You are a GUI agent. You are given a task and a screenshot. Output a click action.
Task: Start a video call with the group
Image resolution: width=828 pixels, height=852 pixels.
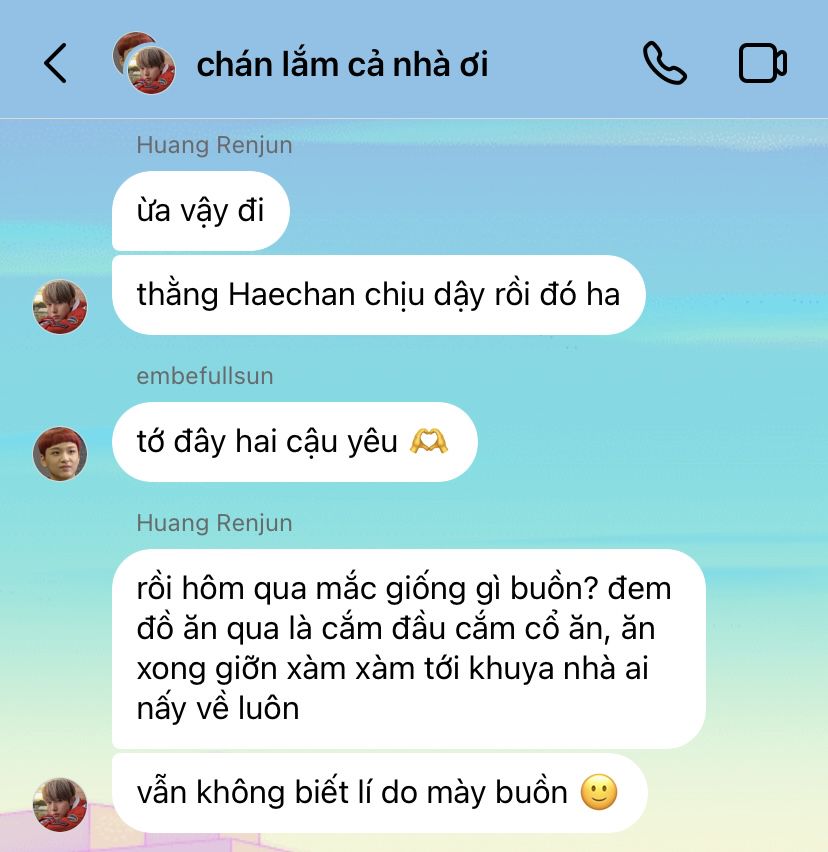click(763, 64)
